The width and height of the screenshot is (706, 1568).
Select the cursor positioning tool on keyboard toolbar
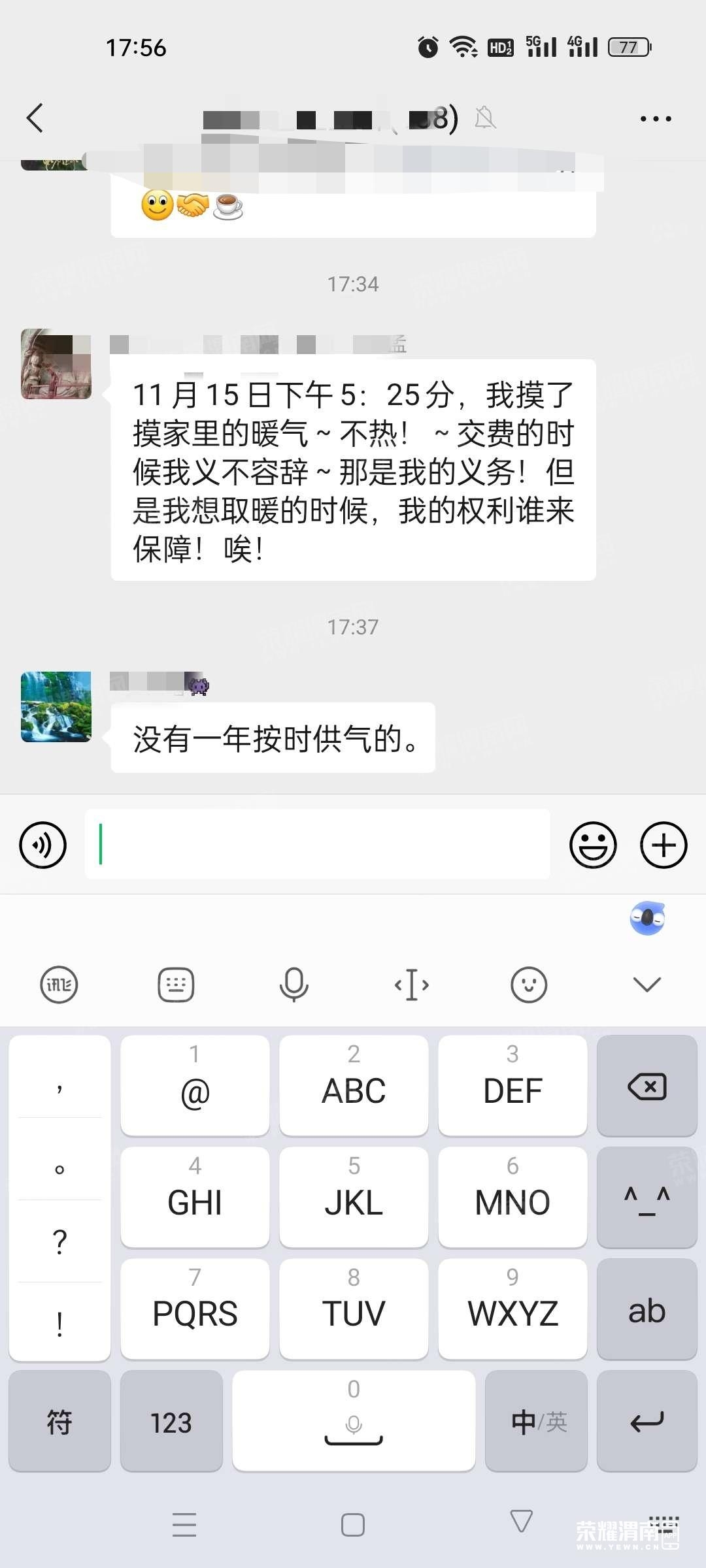click(411, 984)
